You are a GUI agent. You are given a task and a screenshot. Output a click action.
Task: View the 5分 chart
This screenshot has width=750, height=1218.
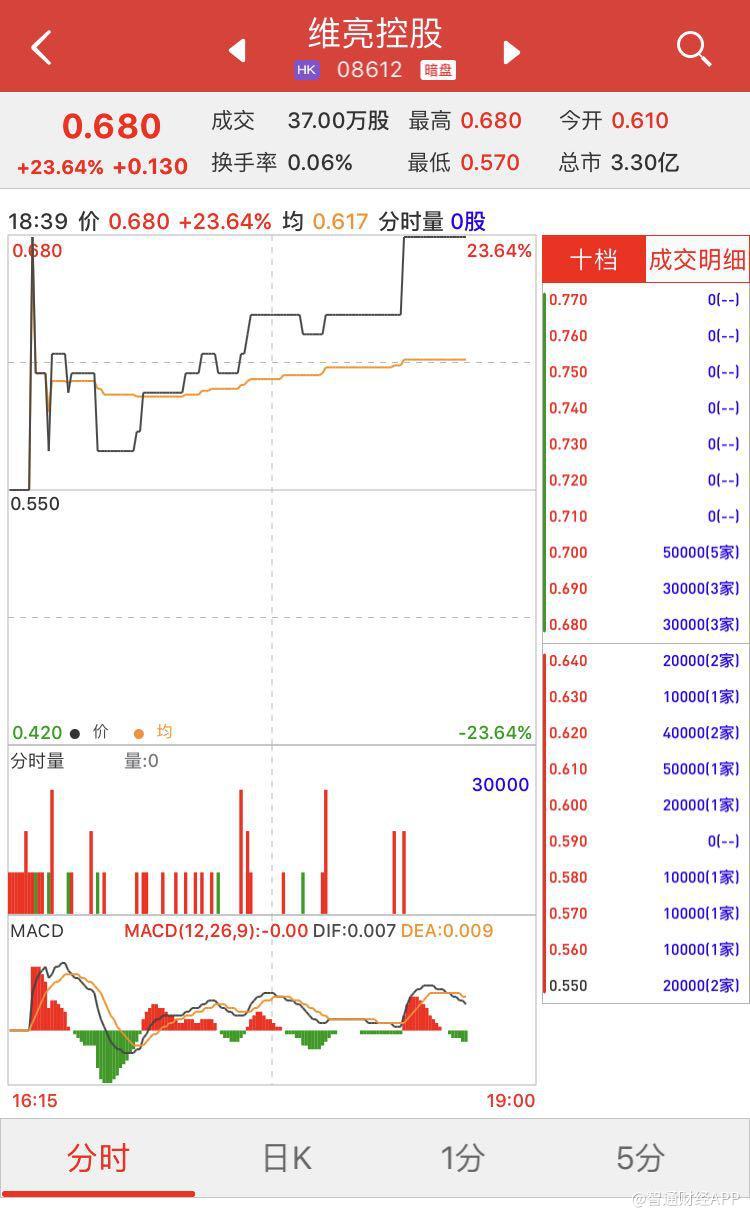point(640,1158)
